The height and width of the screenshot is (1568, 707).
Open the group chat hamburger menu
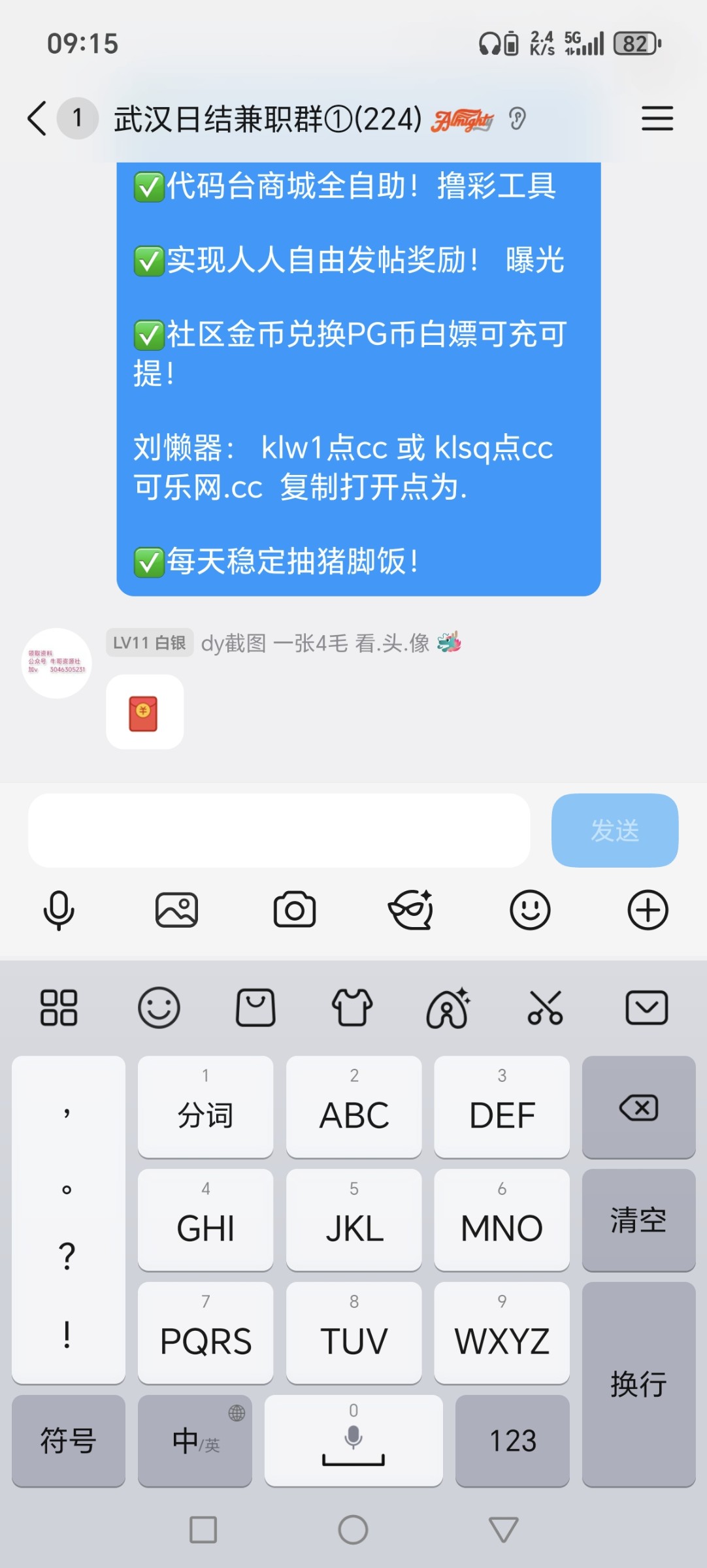pyautogui.click(x=658, y=118)
